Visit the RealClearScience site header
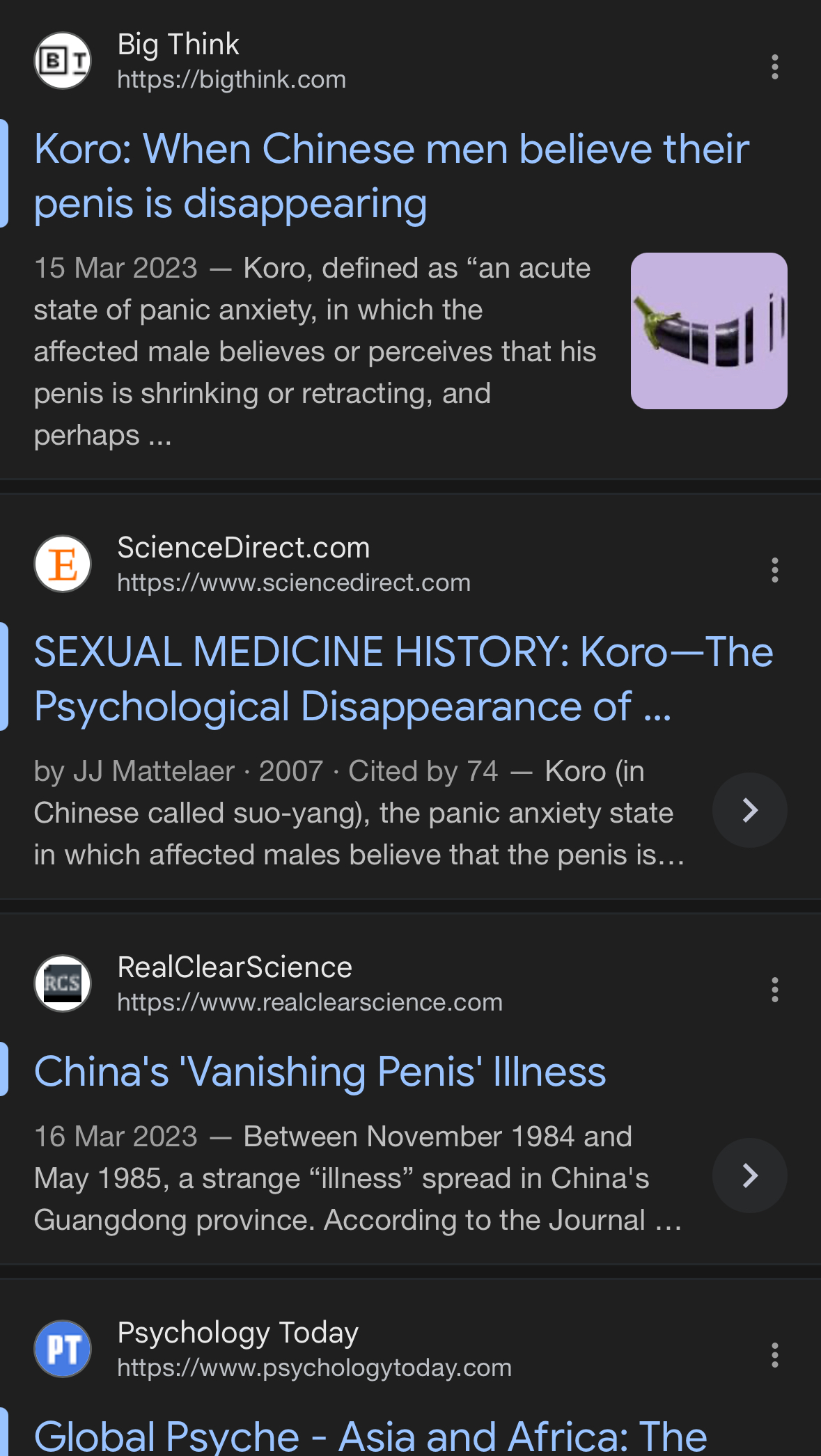The image size is (821, 1456). [x=309, y=983]
